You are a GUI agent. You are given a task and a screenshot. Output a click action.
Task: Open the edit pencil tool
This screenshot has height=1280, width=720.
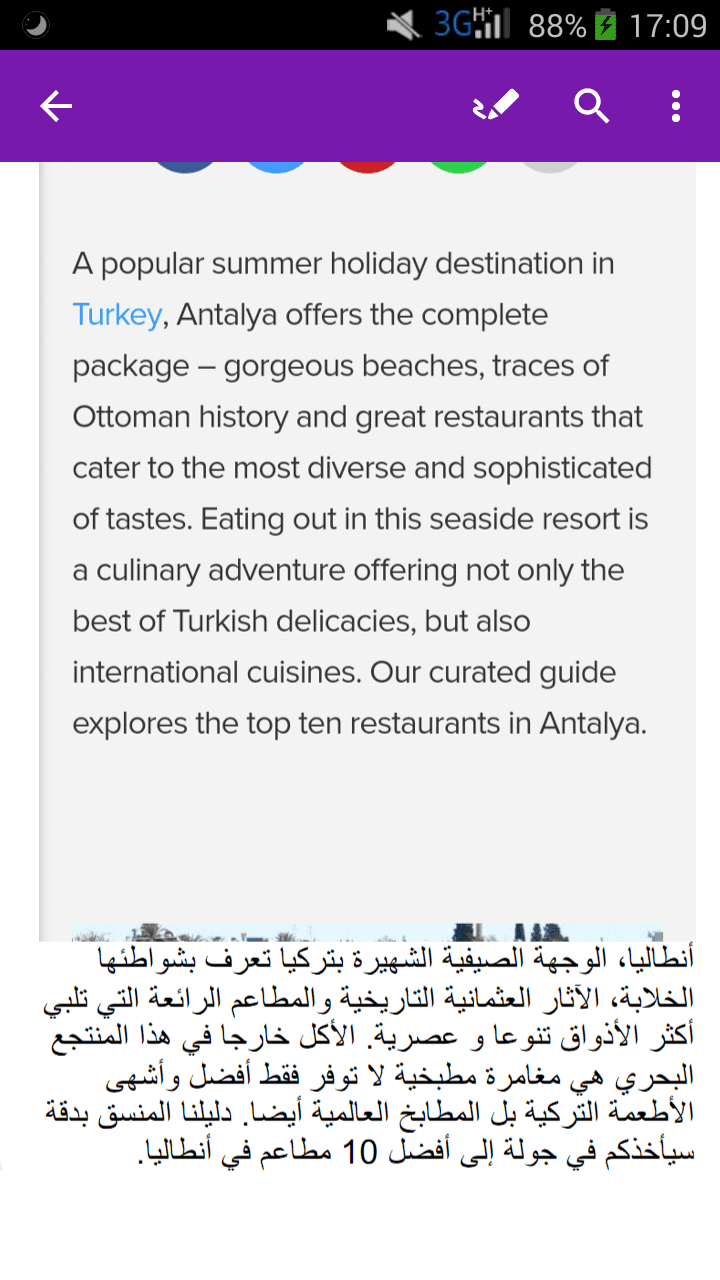coord(496,105)
